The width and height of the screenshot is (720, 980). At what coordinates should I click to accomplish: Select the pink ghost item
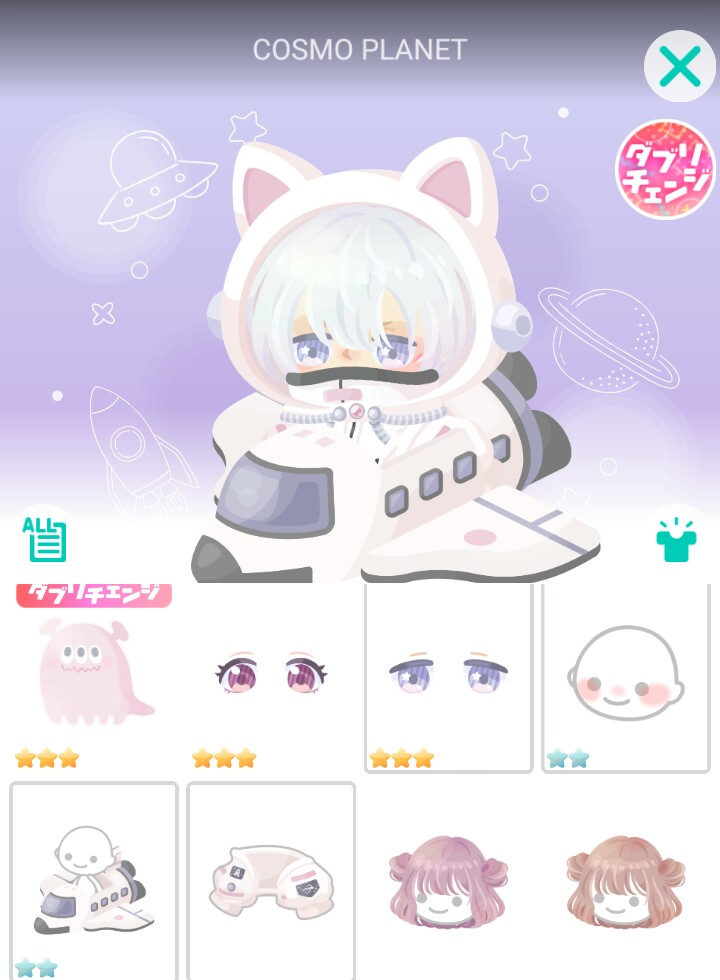click(x=93, y=675)
